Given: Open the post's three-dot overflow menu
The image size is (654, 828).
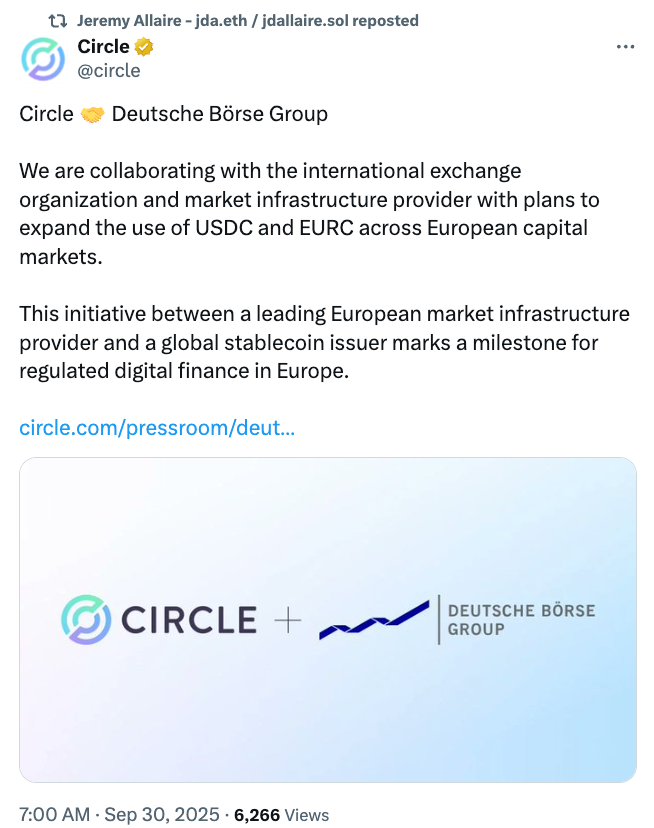Looking at the screenshot, I should [x=625, y=47].
